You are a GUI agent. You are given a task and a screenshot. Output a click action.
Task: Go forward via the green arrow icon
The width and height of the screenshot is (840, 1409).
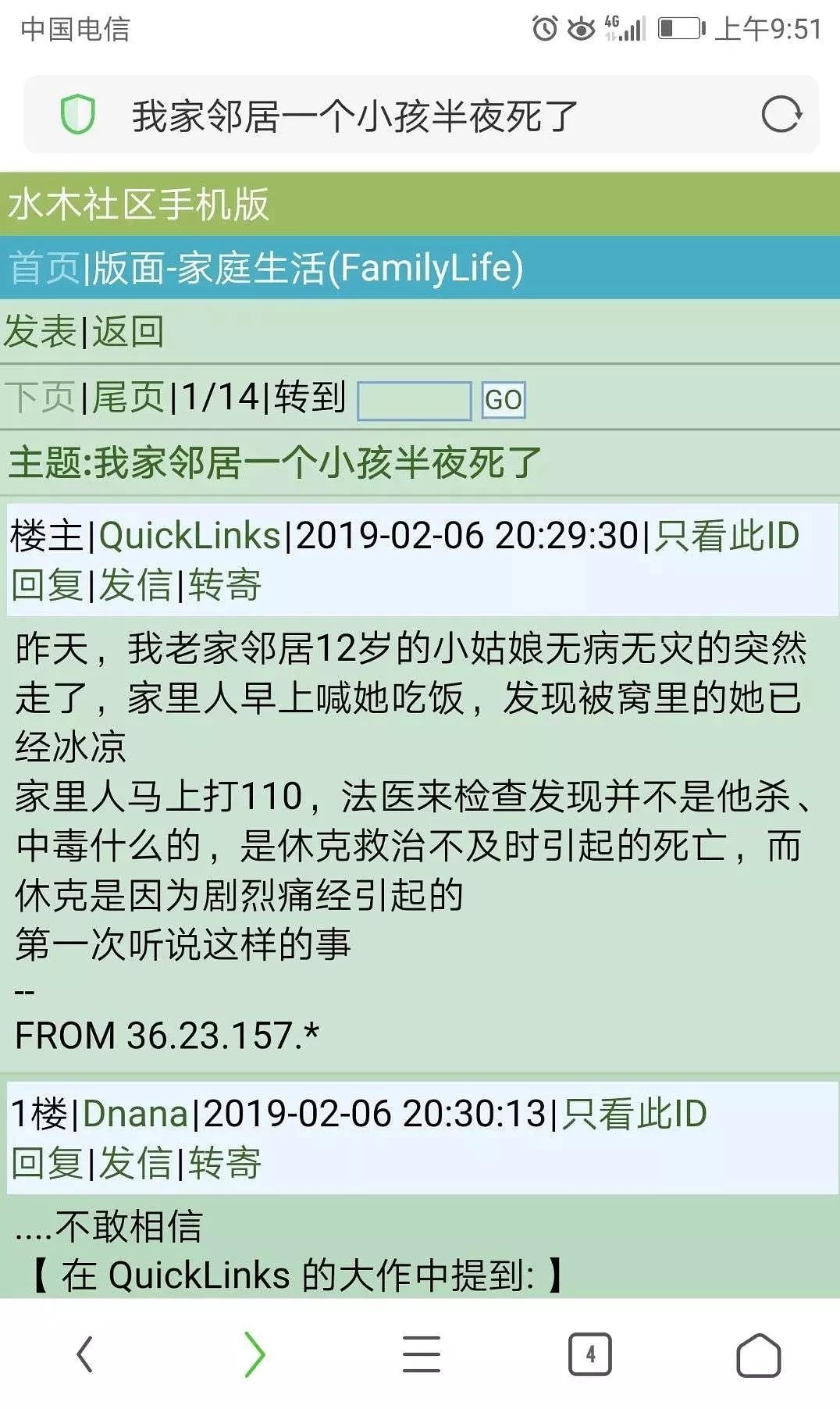point(251,1356)
